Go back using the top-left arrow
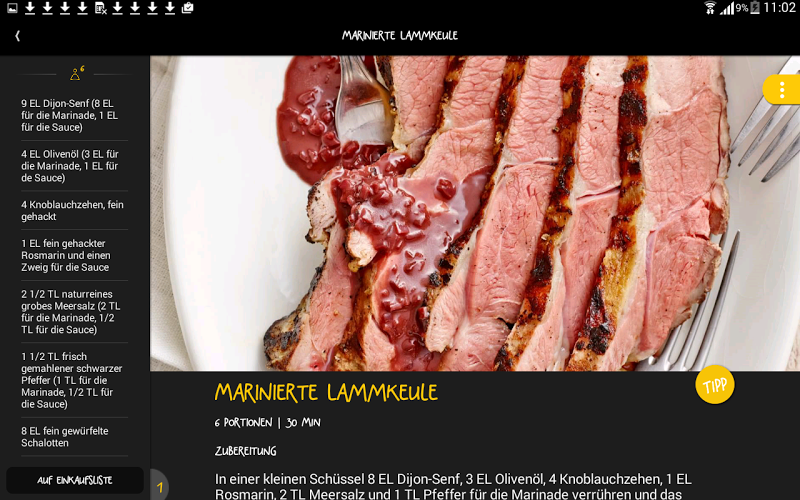Screen dimensions: 800x500 17,36
